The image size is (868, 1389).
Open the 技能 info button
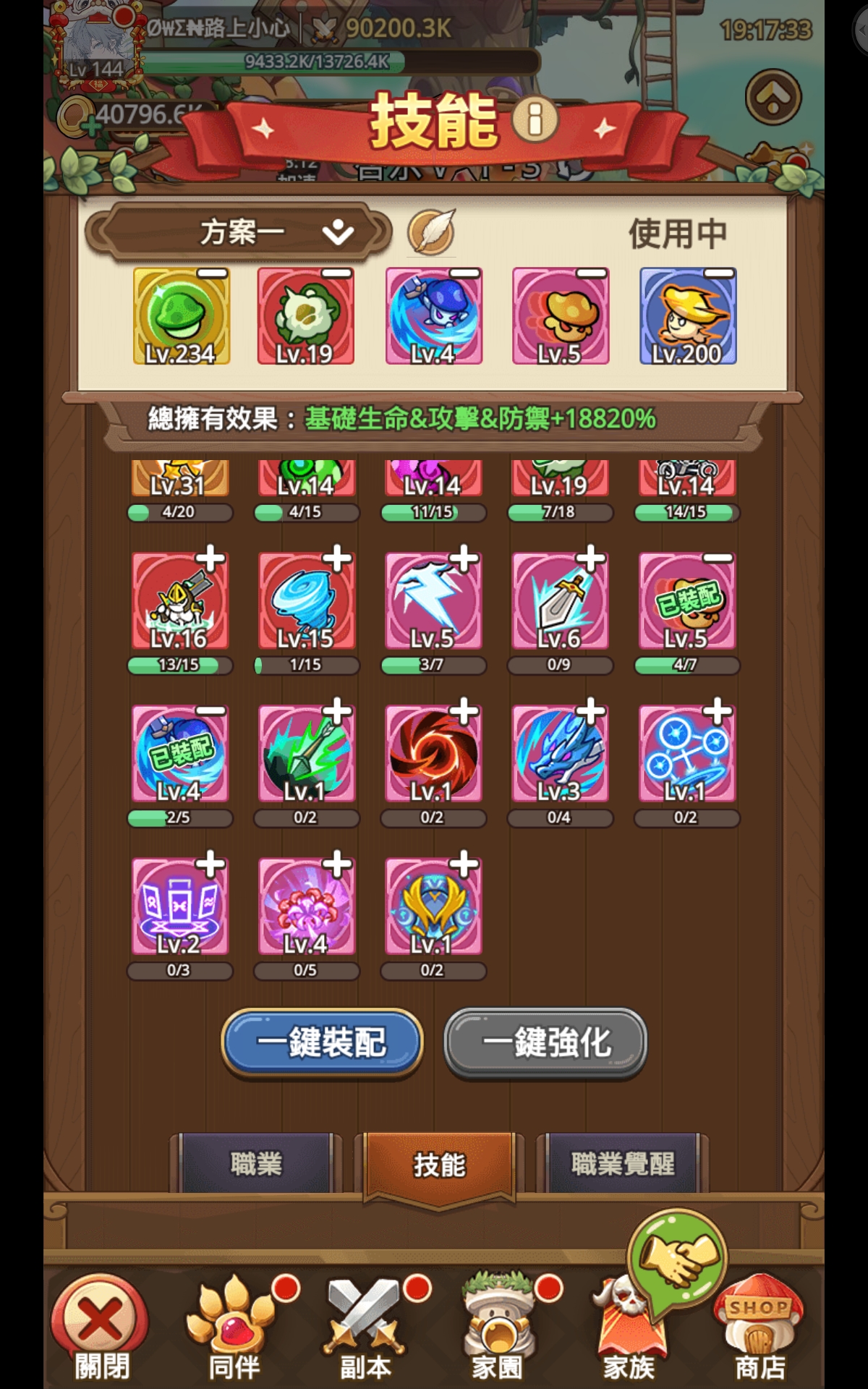pos(535,119)
